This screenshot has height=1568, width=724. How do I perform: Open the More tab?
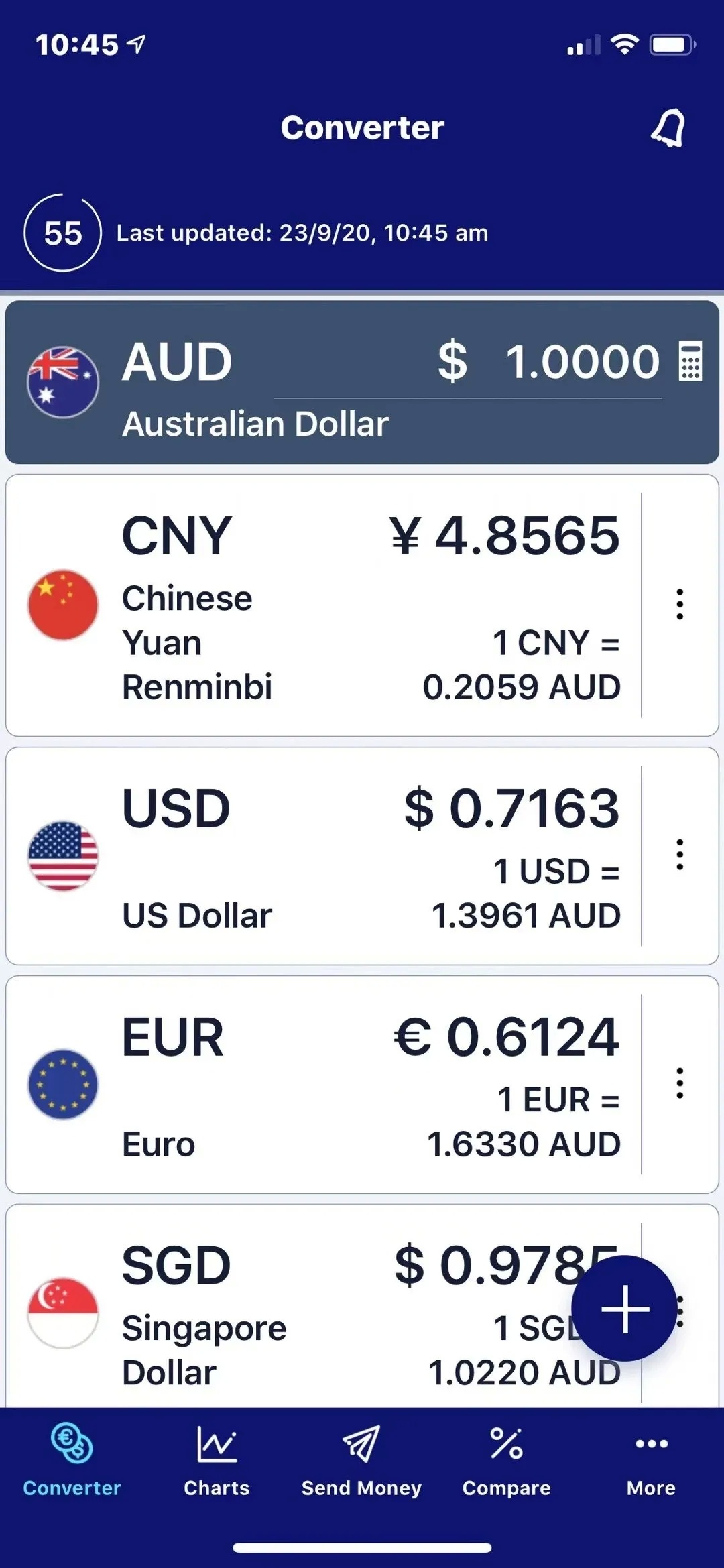pos(651,1461)
